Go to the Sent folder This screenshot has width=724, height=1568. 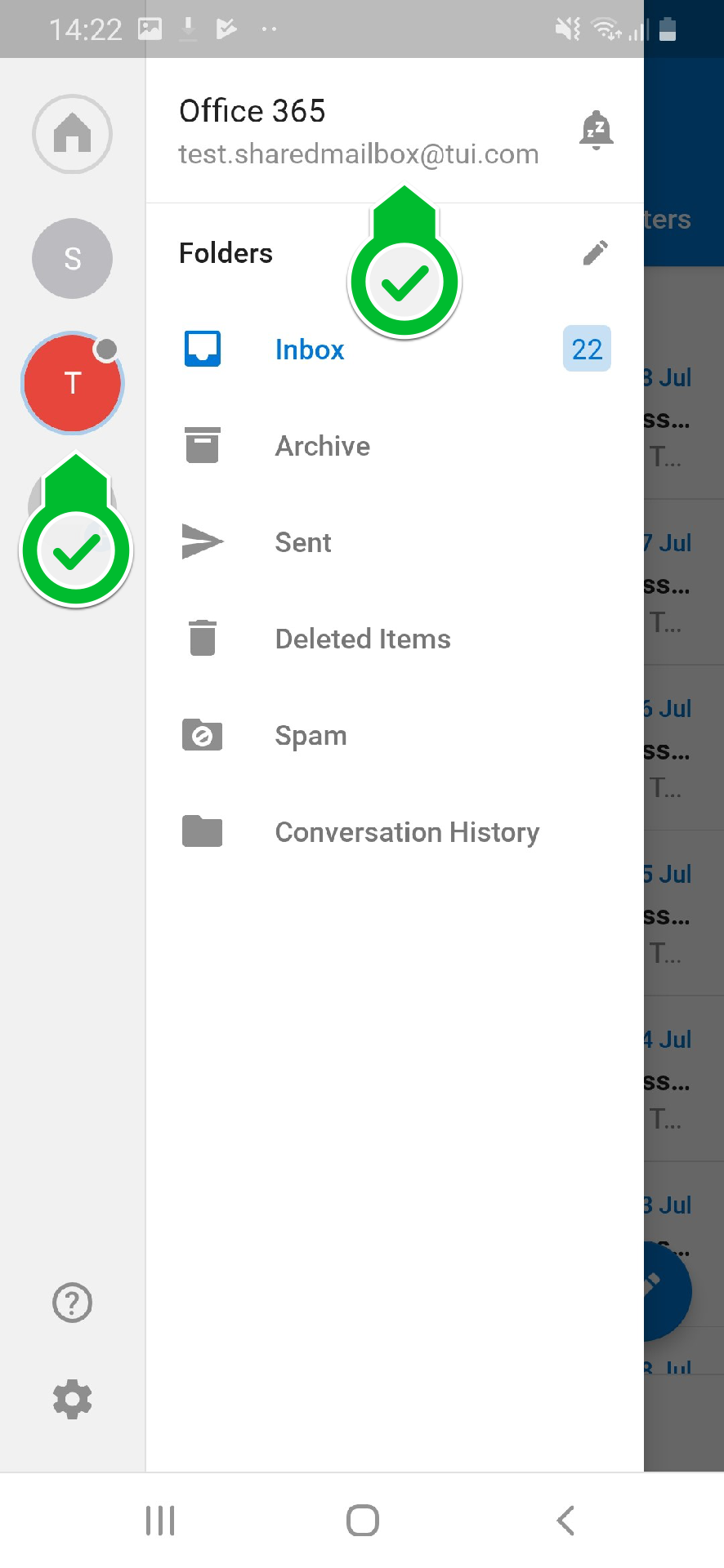395,542
